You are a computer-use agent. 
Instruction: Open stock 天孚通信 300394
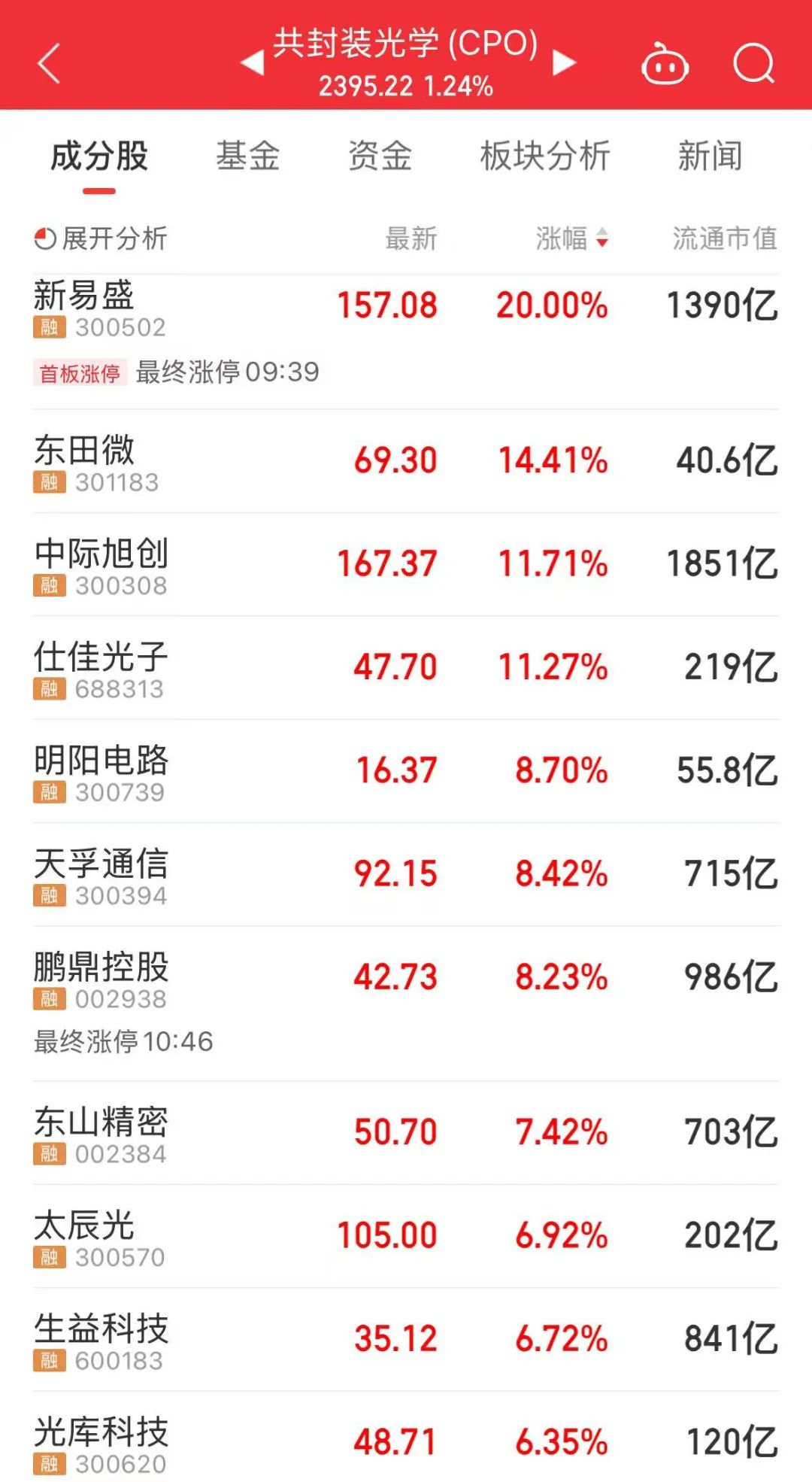pyautogui.click(x=406, y=874)
